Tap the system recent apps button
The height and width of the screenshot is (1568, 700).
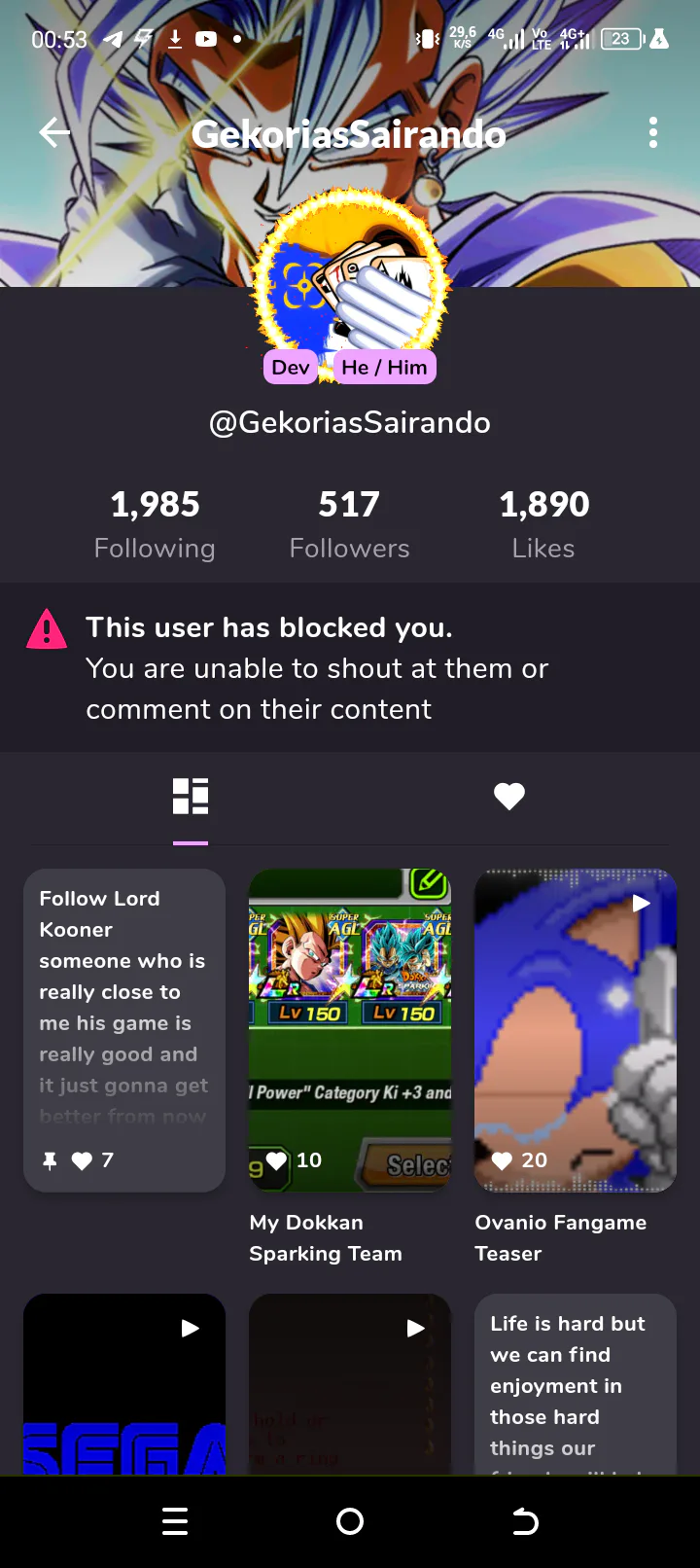coord(175,1521)
